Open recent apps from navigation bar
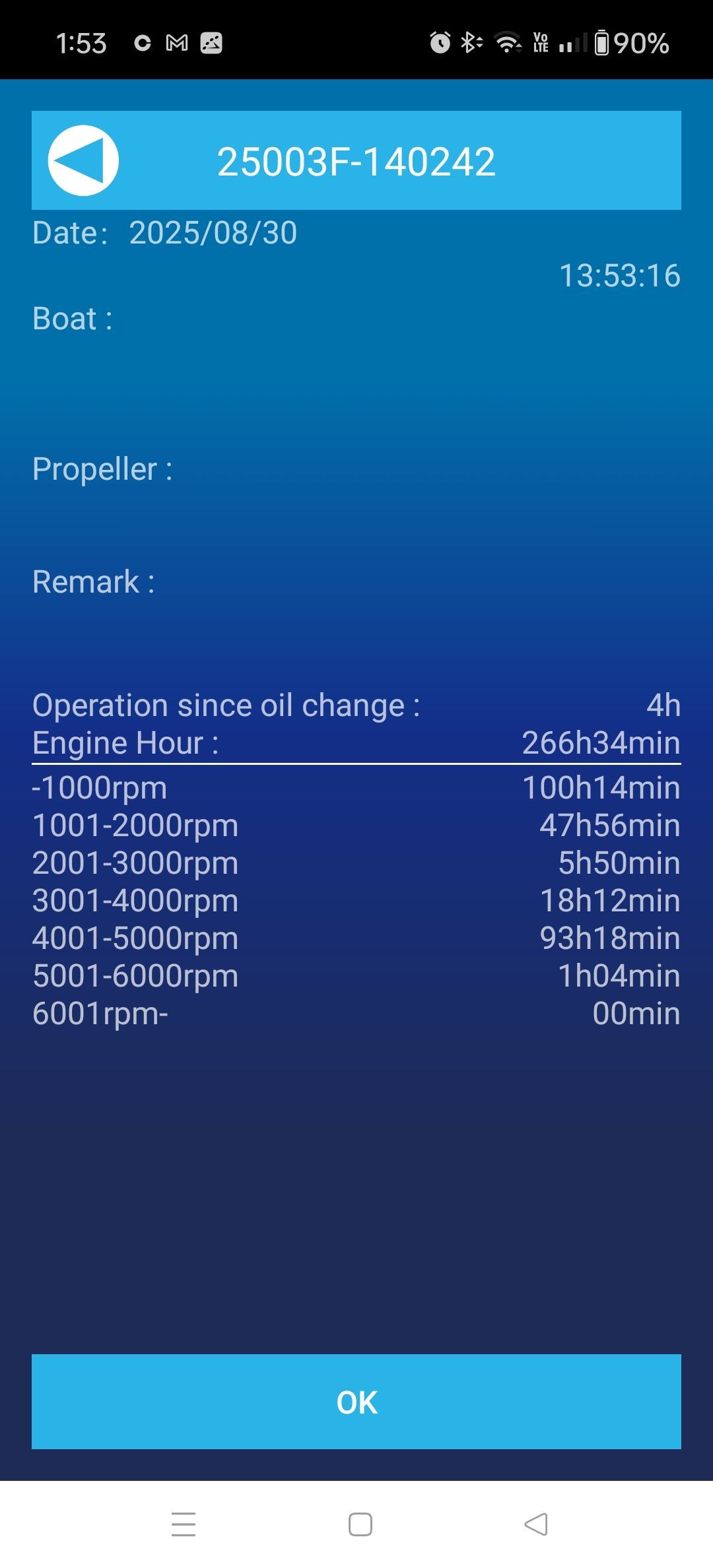 click(x=184, y=1524)
